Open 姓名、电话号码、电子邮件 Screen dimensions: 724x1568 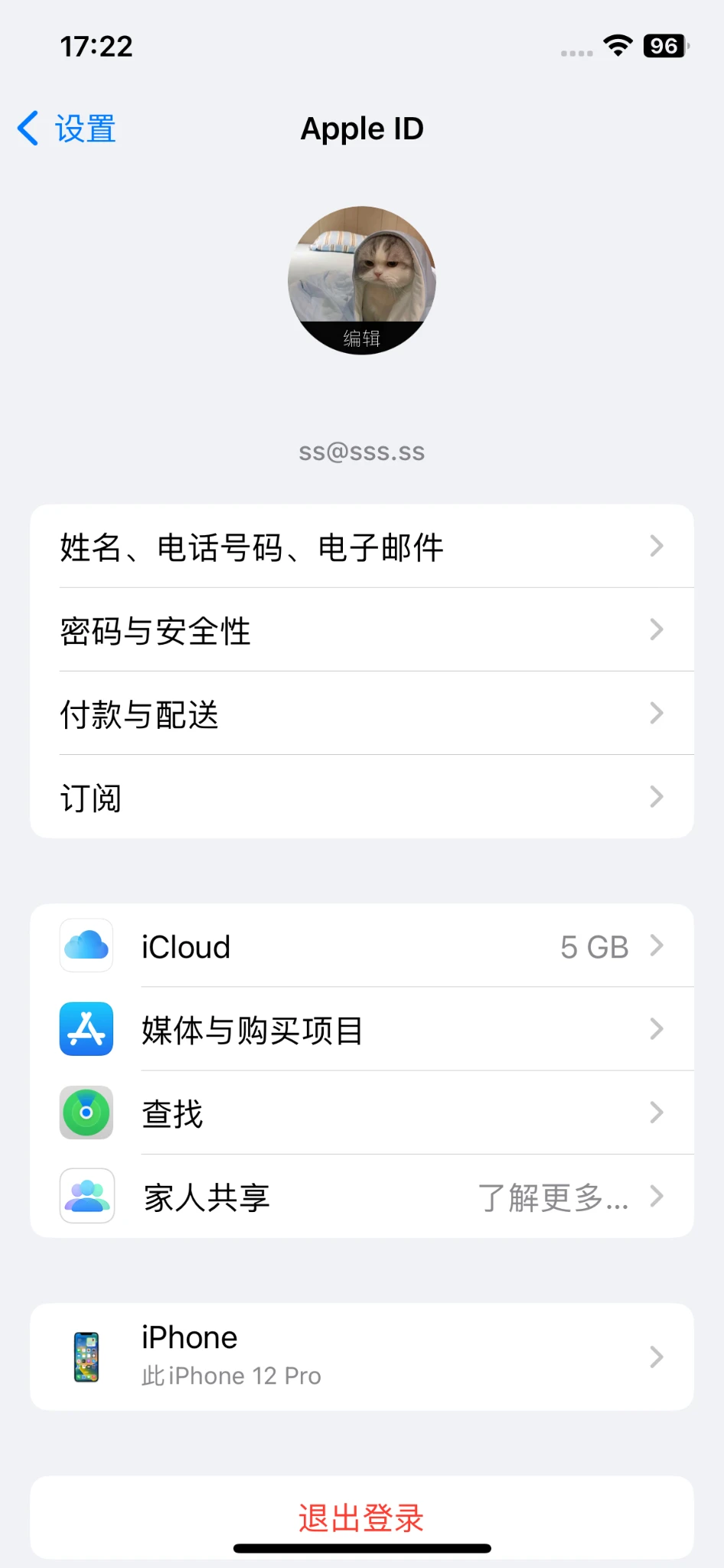[362, 547]
